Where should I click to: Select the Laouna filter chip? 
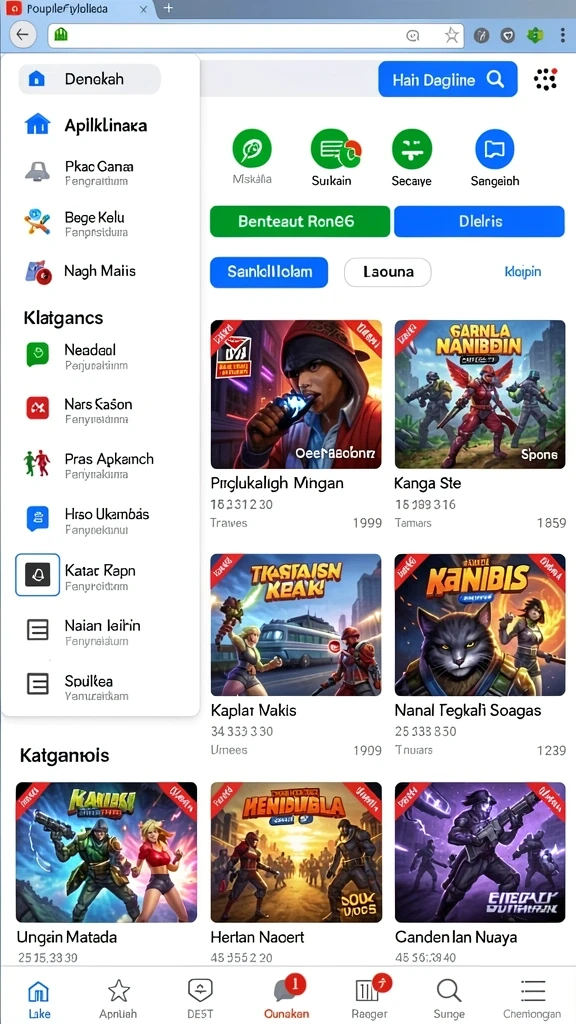click(388, 272)
